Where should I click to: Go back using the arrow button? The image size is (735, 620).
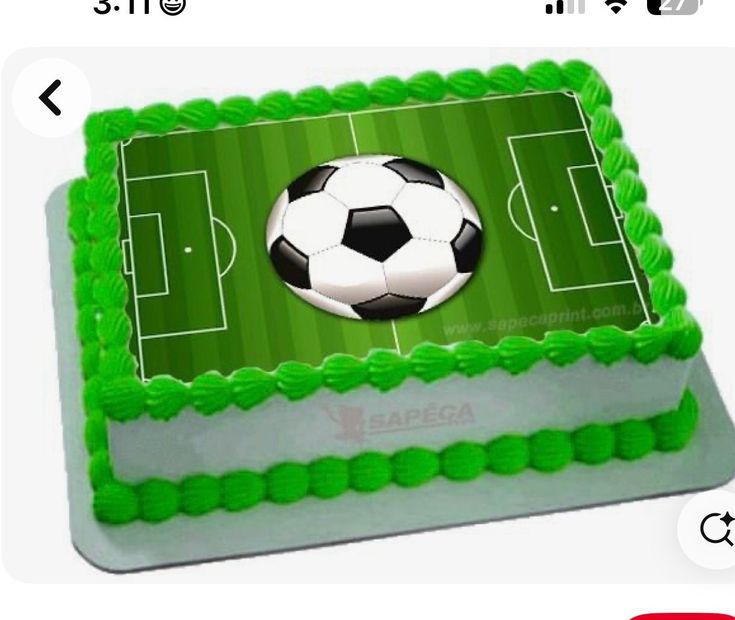50,98
